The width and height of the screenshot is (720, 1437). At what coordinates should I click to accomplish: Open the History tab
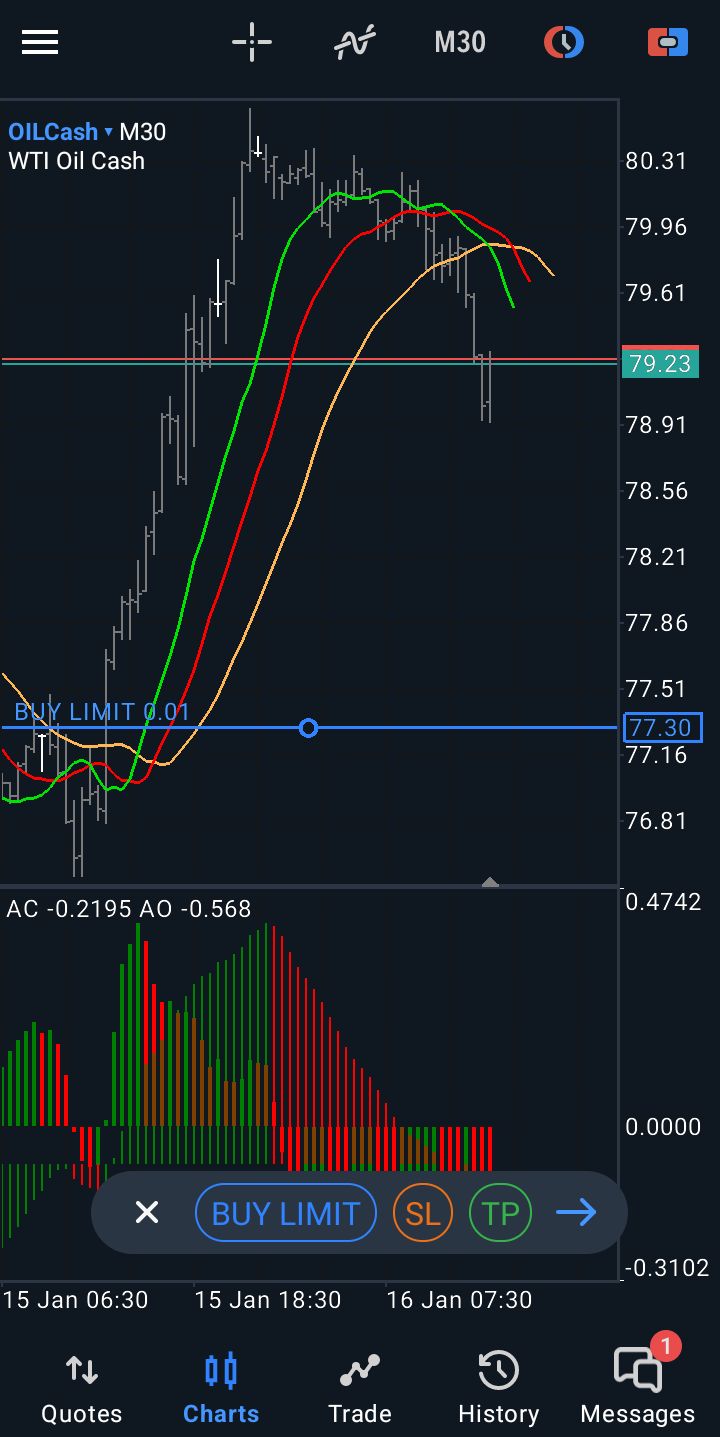498,1390
